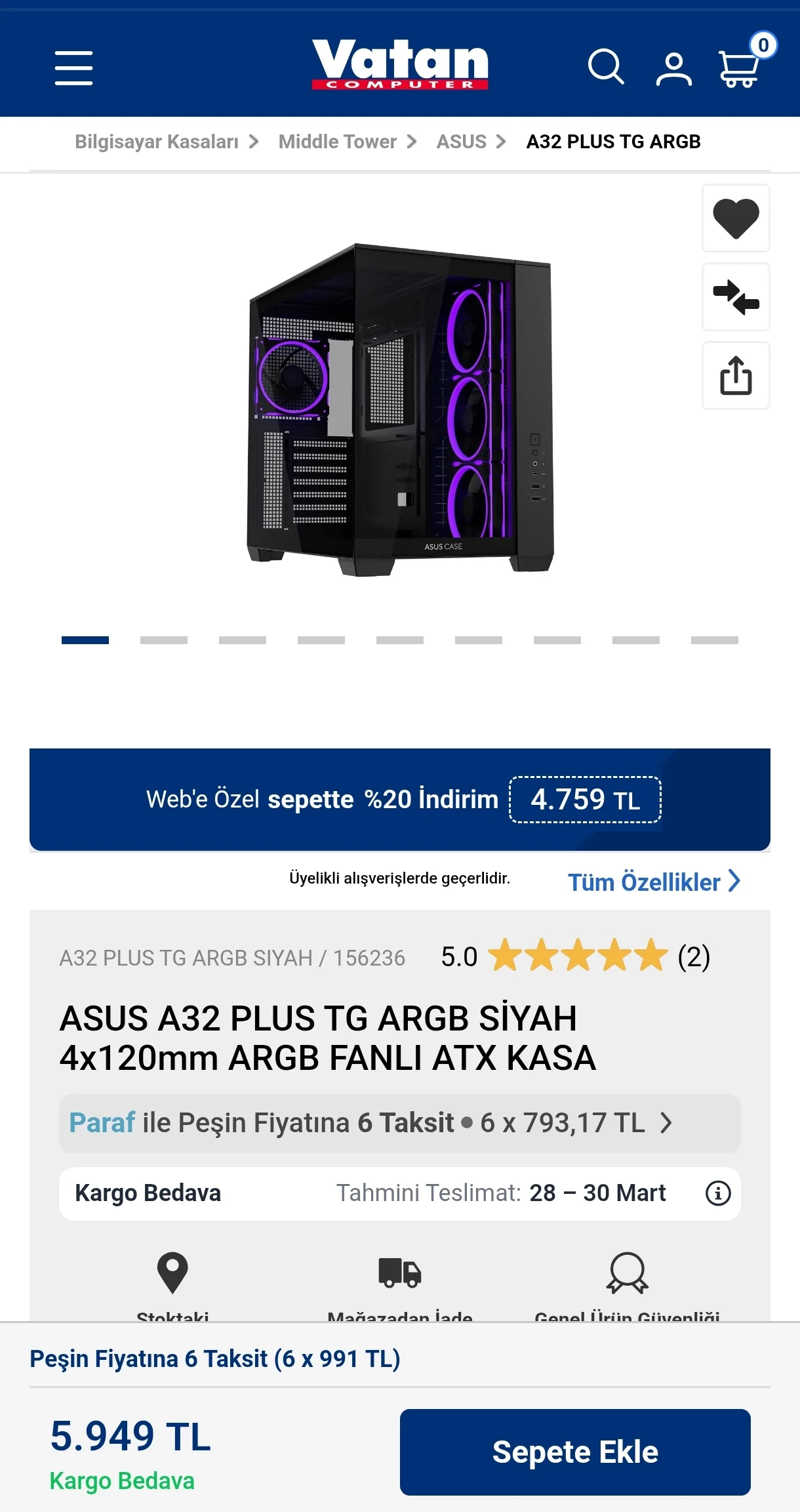Open the hamburger navigation menu
The height and width of the screenshot is (1512, 800).
[x=72, y=68]
